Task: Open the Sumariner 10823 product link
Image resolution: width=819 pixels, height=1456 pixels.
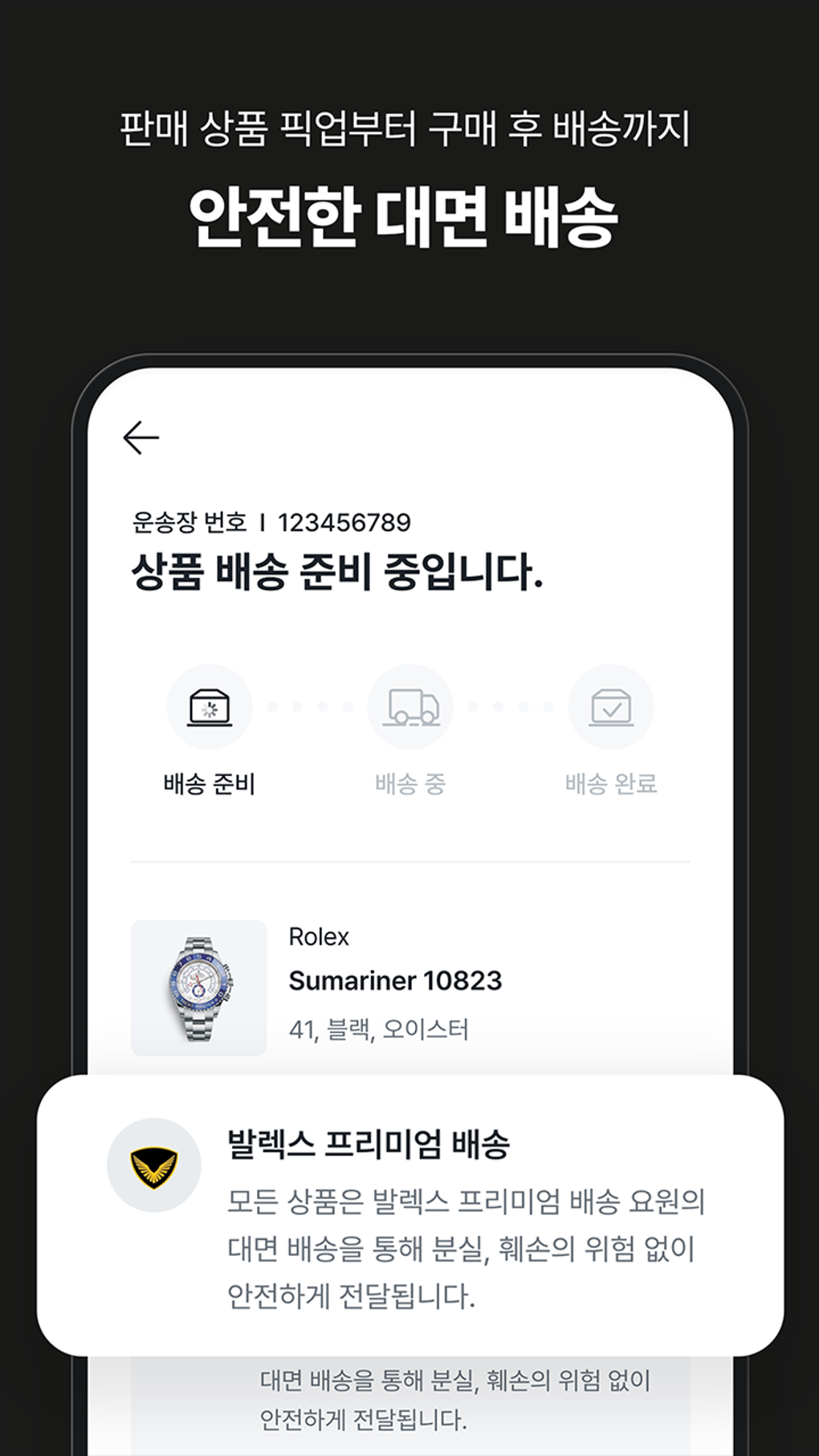Action: pyautogui.click(x=396, y=981)
